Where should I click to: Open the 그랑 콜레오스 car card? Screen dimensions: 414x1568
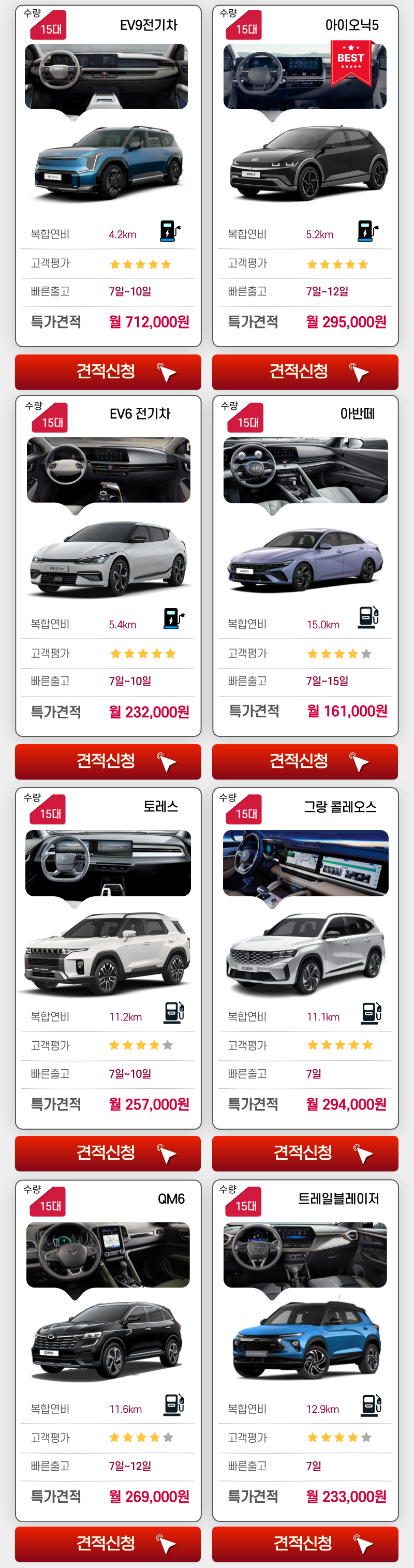305,950
